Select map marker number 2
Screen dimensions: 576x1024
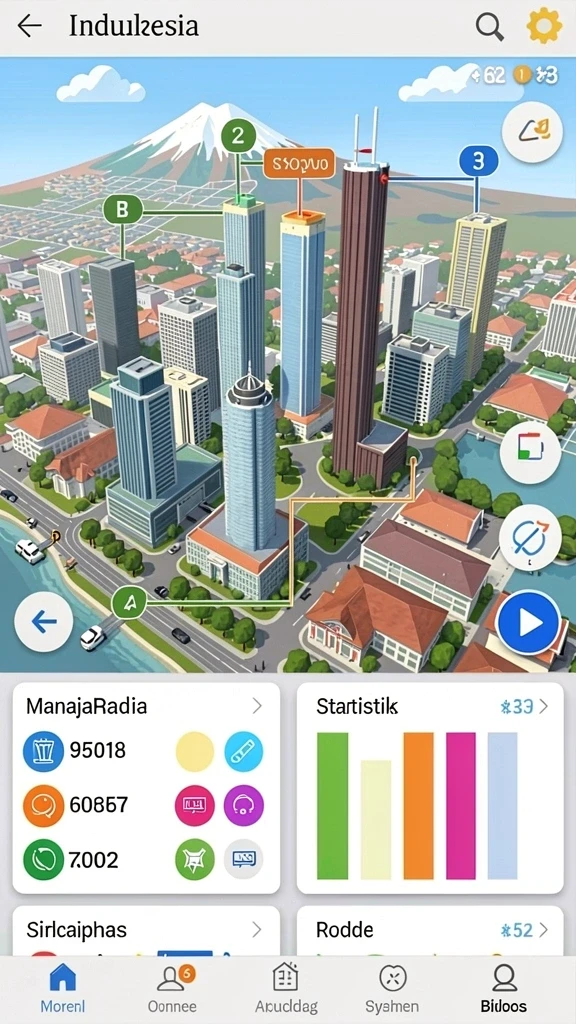238,136
